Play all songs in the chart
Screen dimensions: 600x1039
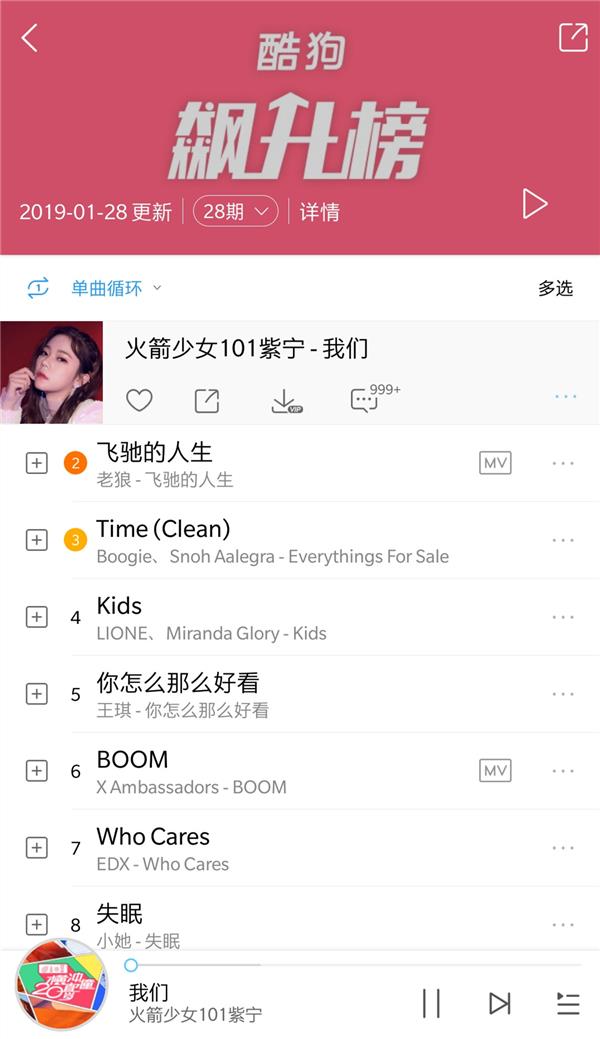pyautogui.click(x=535, y=204)
